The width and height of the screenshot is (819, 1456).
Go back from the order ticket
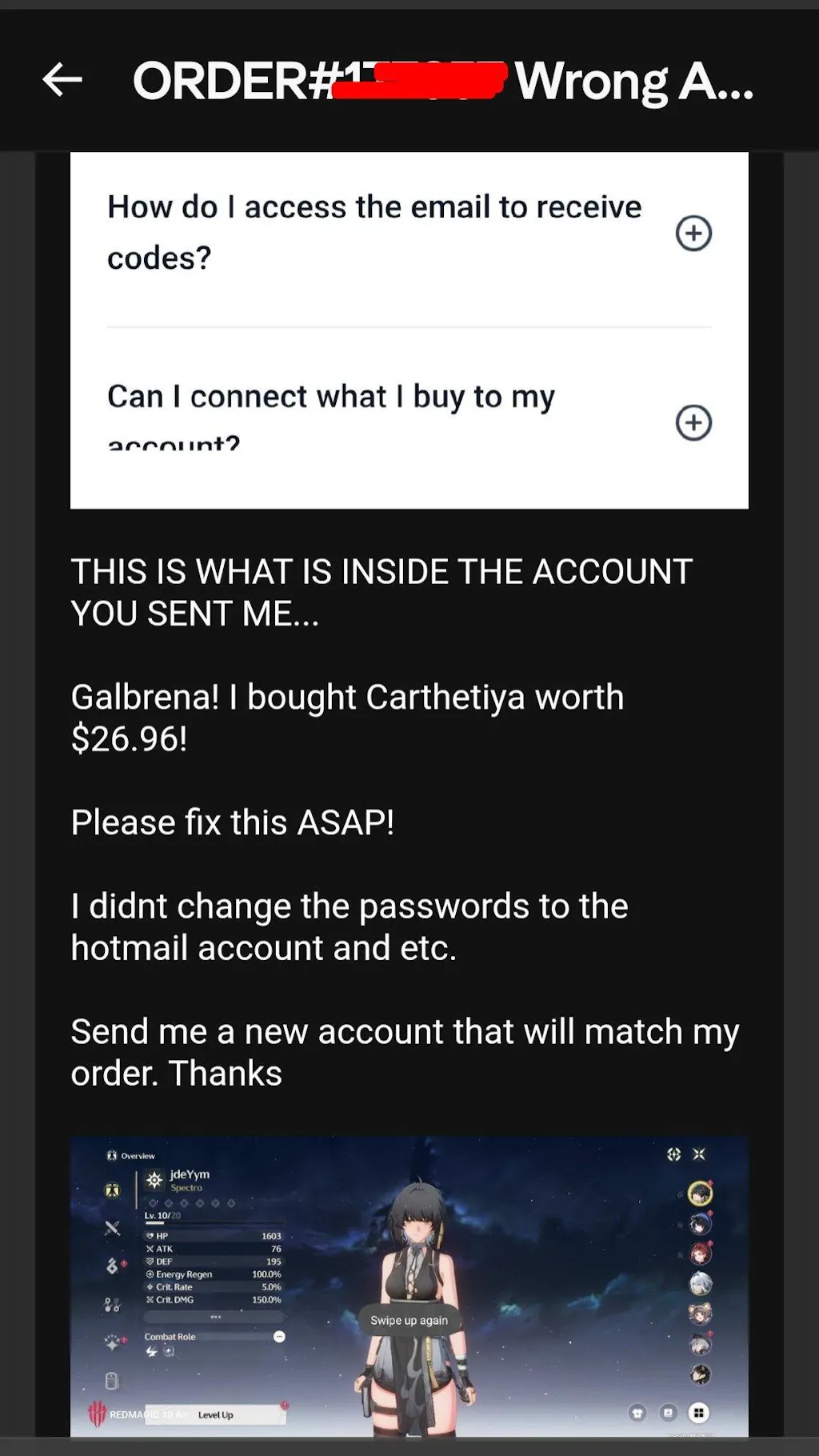[62, 80]
